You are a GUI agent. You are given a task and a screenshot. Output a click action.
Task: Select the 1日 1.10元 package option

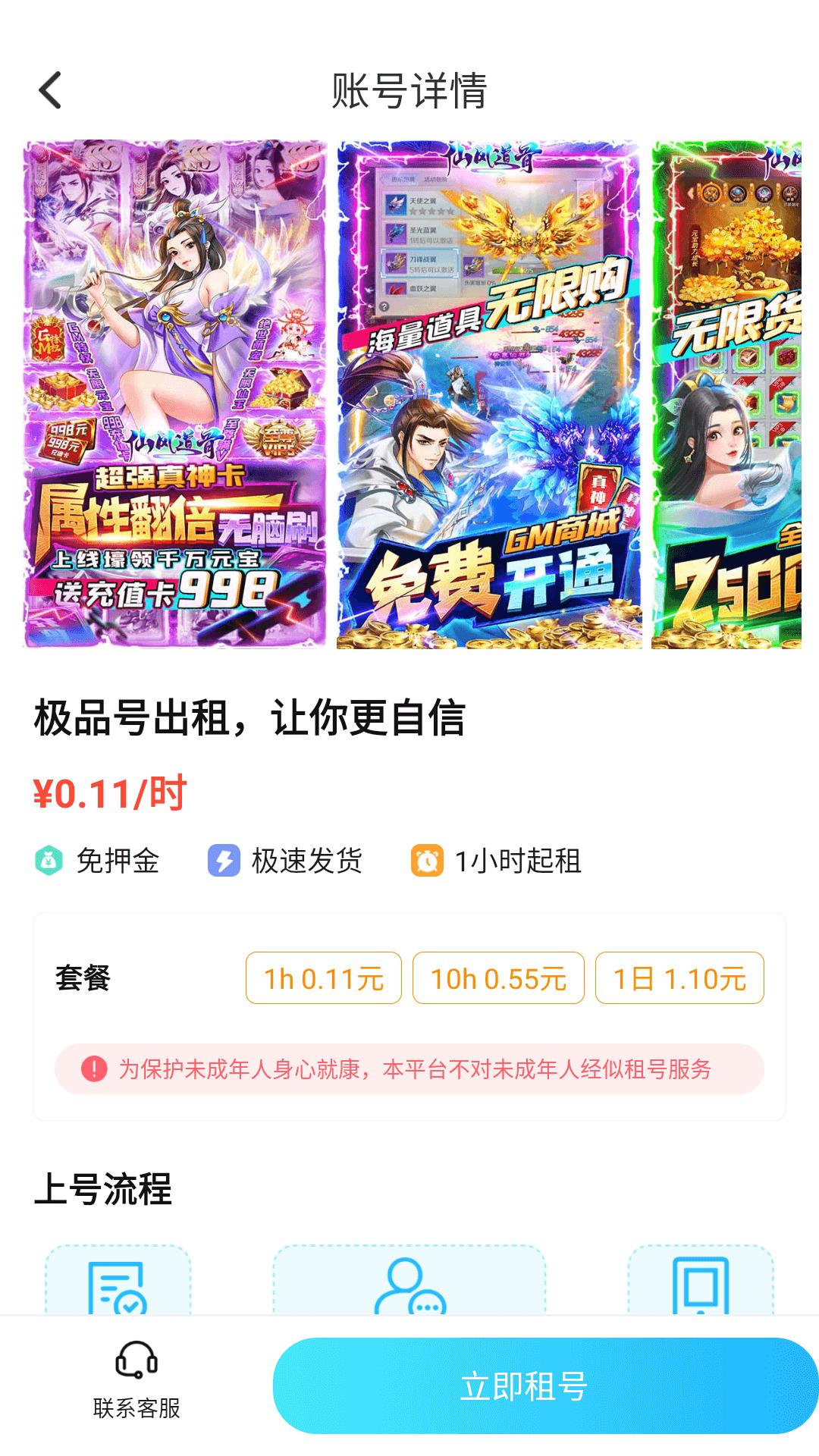click(x=681, y=978)
